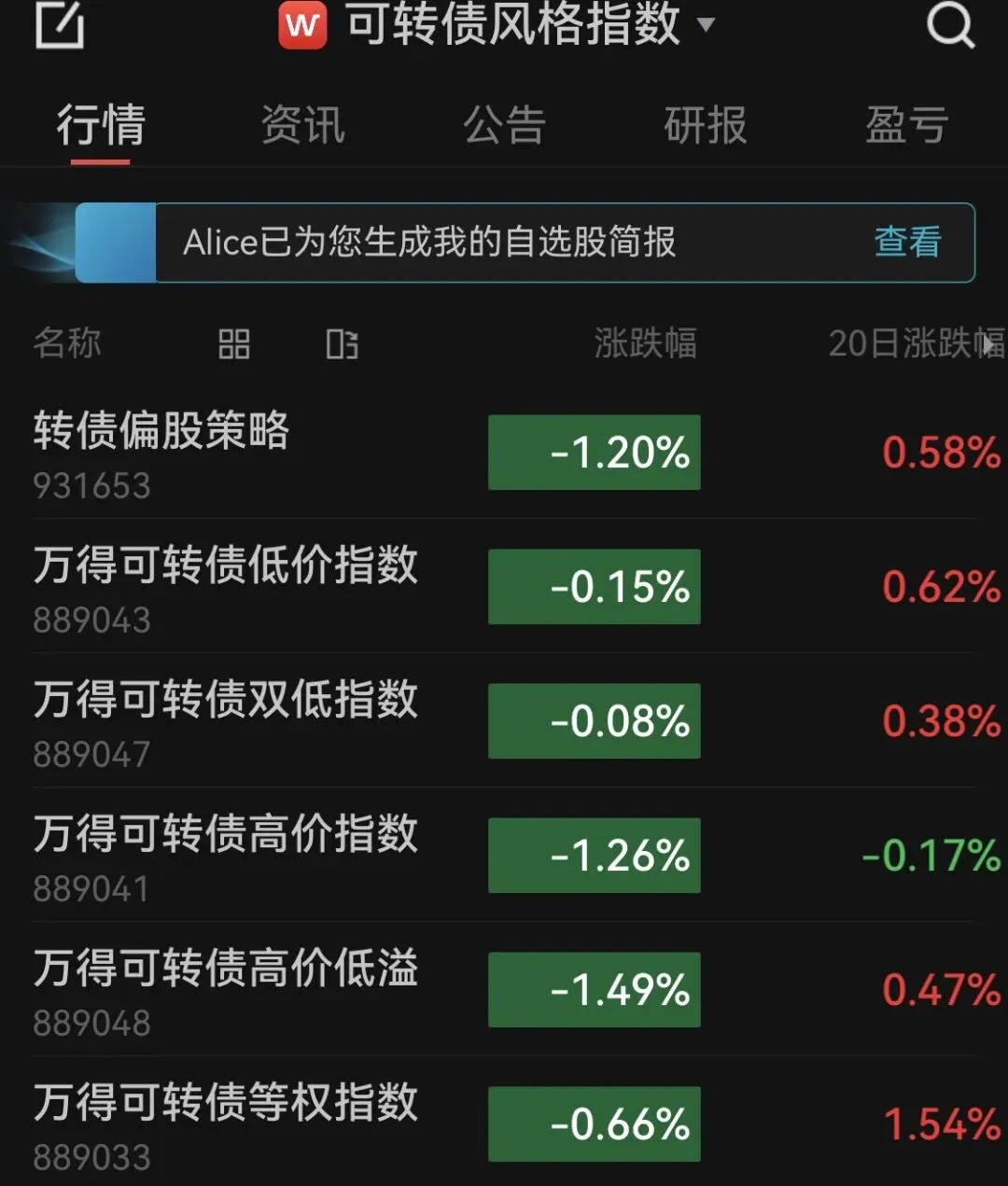Open 万得可转债低价指数 row

[504, 586]
